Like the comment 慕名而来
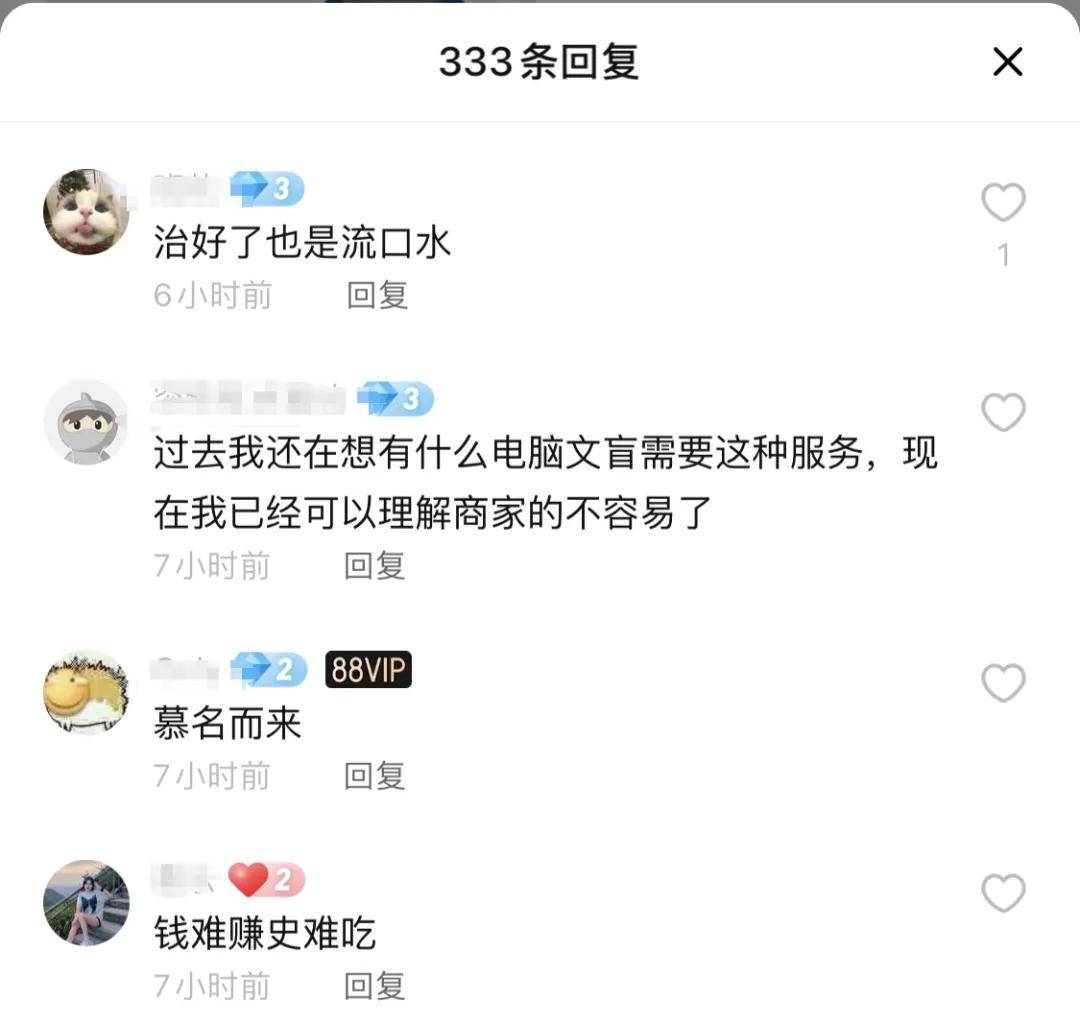Image resolution: width=1080 pixels, height=1025 pixels. tap(1003, 683)
